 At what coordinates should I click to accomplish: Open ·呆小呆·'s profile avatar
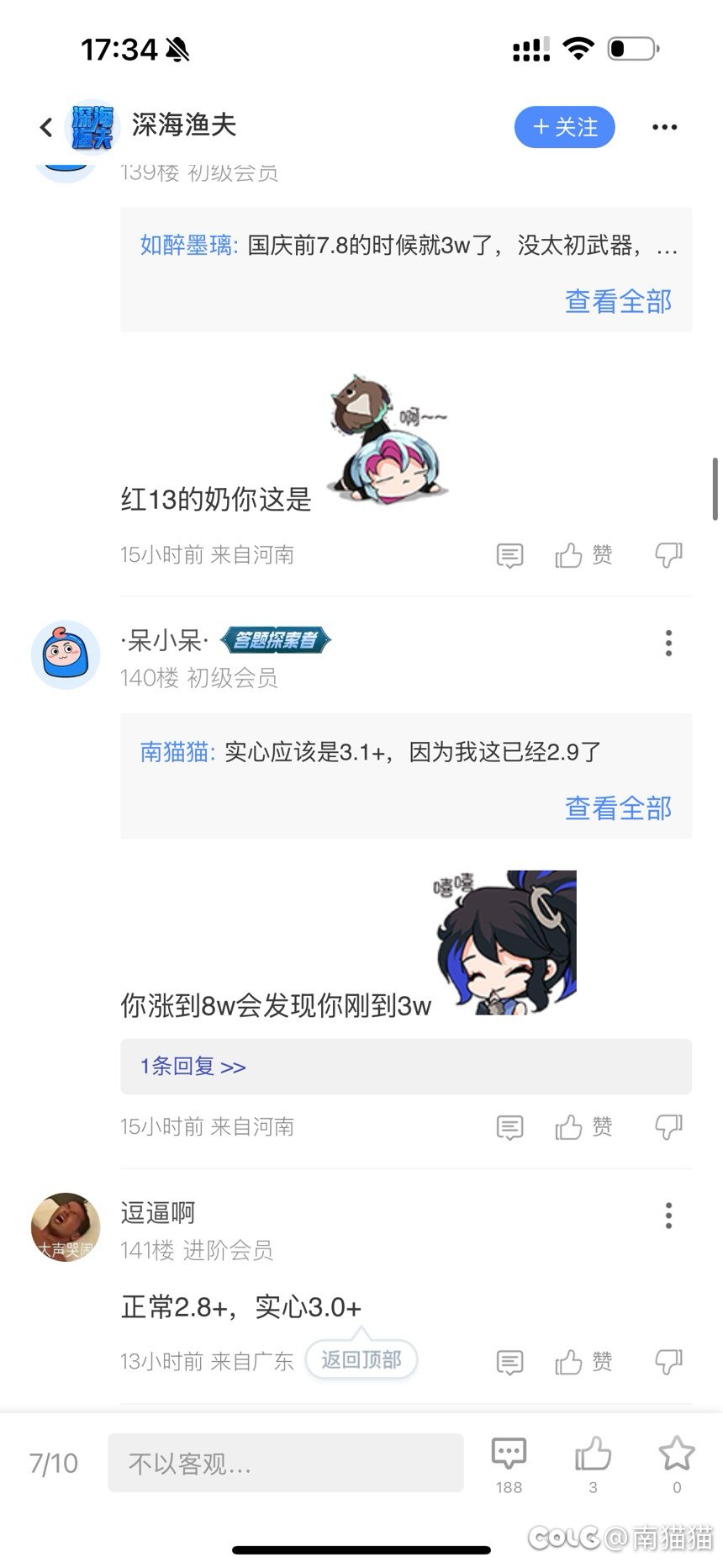(66, 654)
